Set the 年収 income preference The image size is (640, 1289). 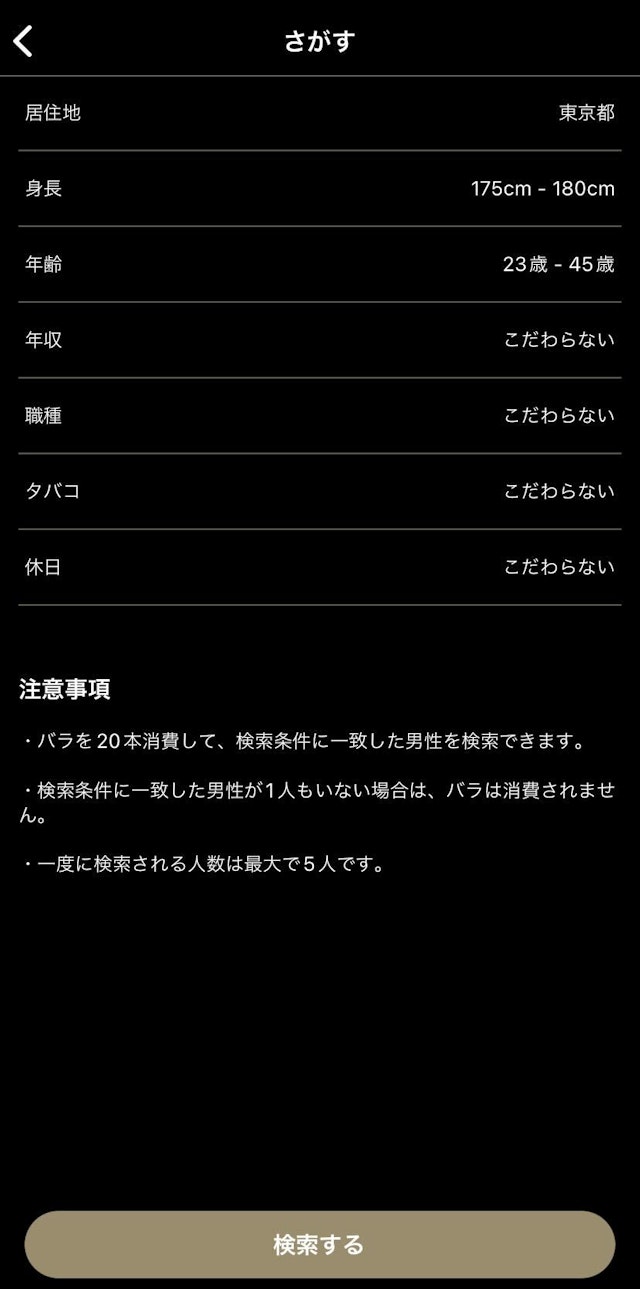(319, 340)
